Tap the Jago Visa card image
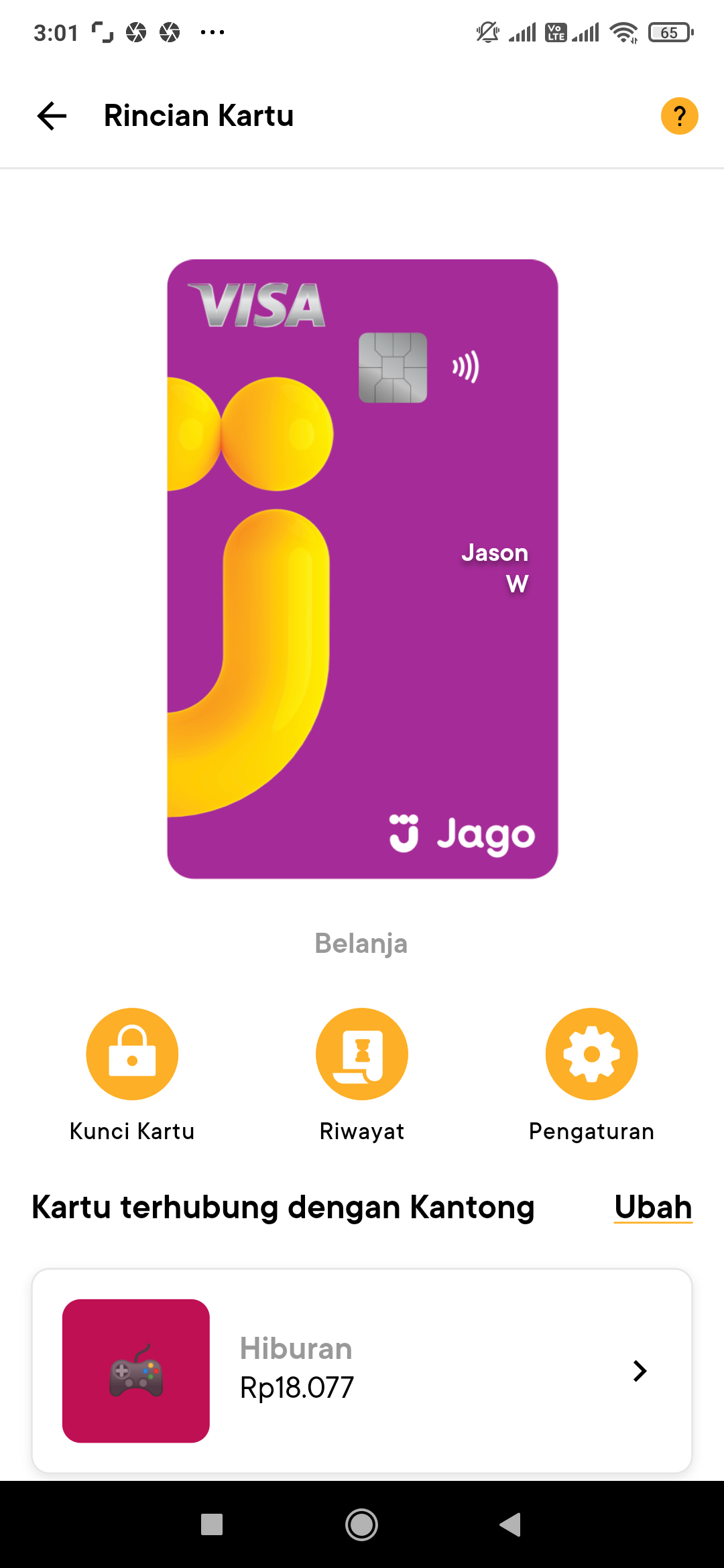 point(362,568)
